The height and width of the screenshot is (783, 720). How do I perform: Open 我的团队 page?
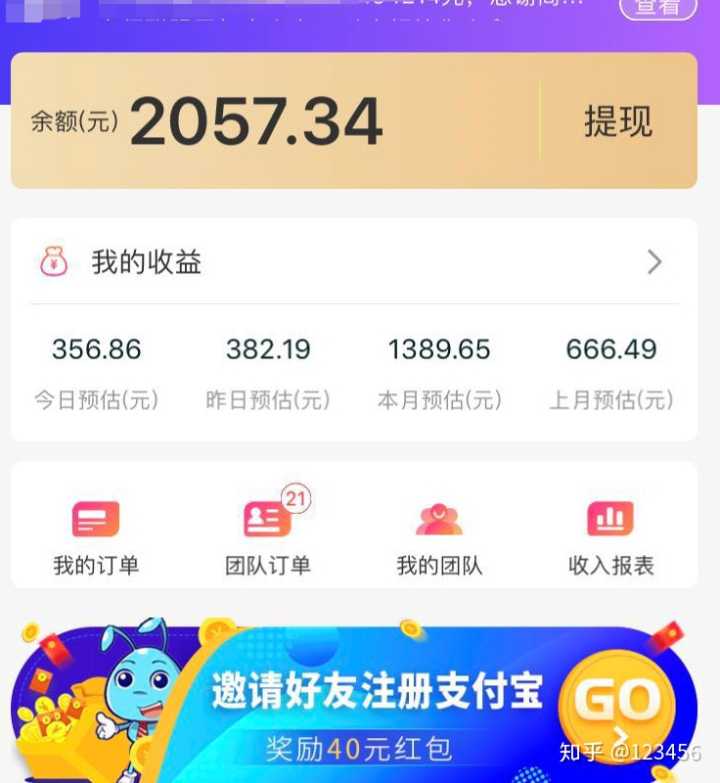coord(439,538)
